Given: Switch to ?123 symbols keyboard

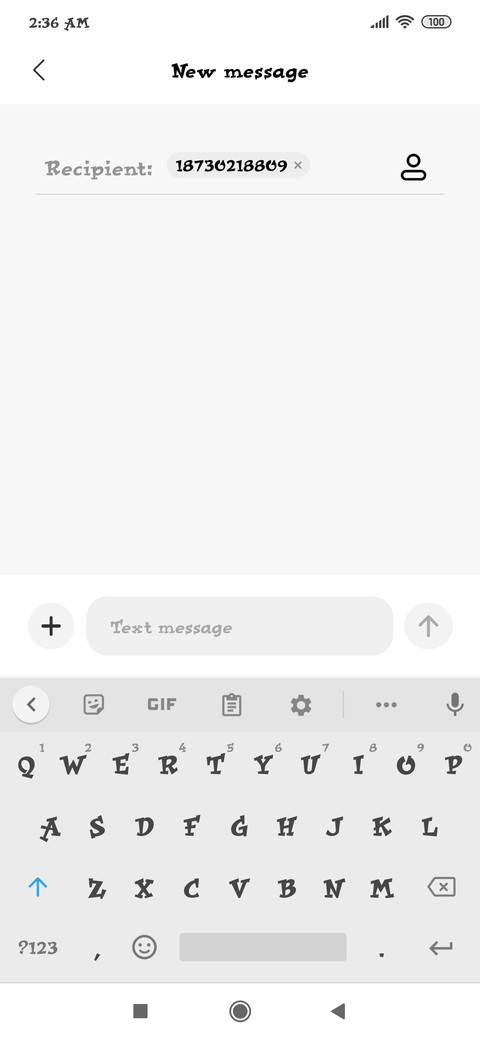Looking at the screenshot, I should click(38, 947).
